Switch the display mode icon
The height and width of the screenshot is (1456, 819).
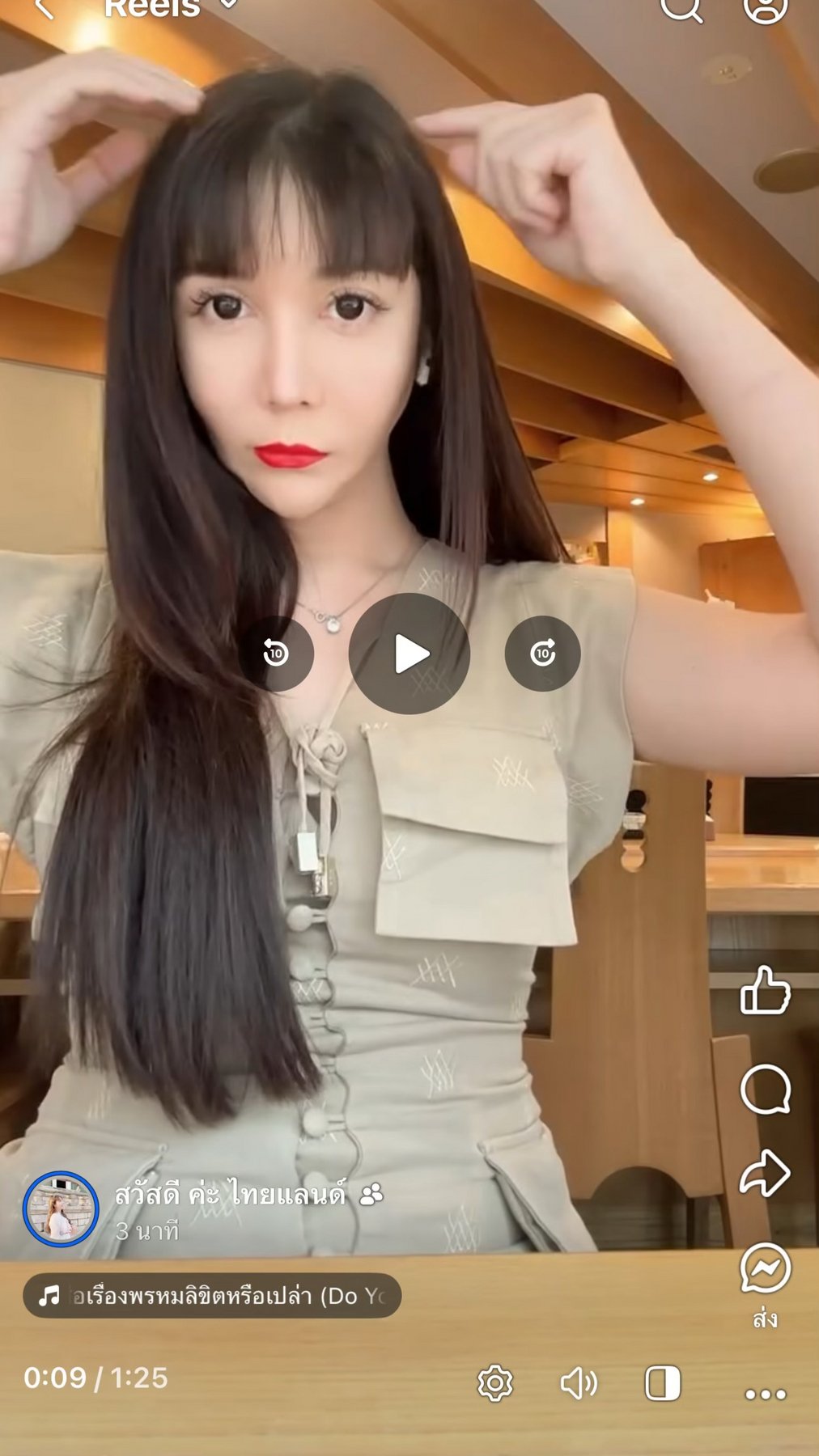point(663,1383)
